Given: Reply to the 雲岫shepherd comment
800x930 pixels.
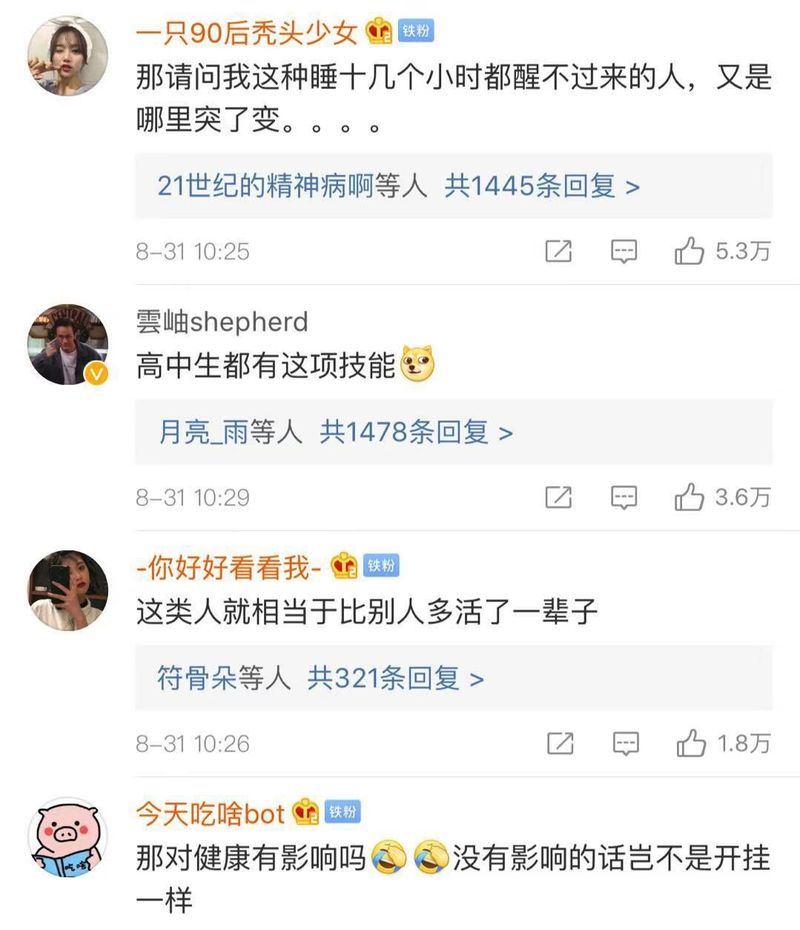Looking at the screenshot, I should pyautogui.click(x=624, y=497).
